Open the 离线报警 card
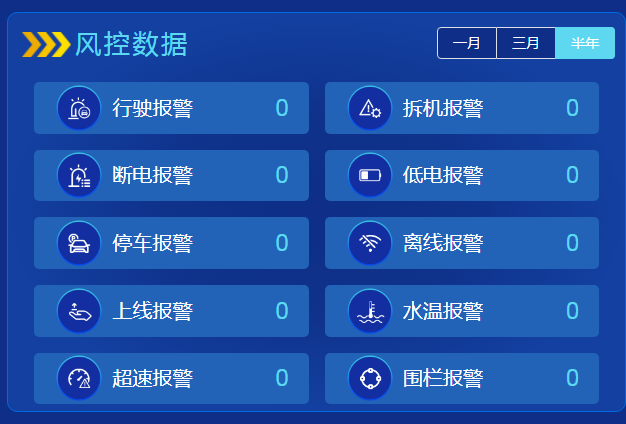The width and height of the screenshot is (626, 424). [x=461, y=243]
